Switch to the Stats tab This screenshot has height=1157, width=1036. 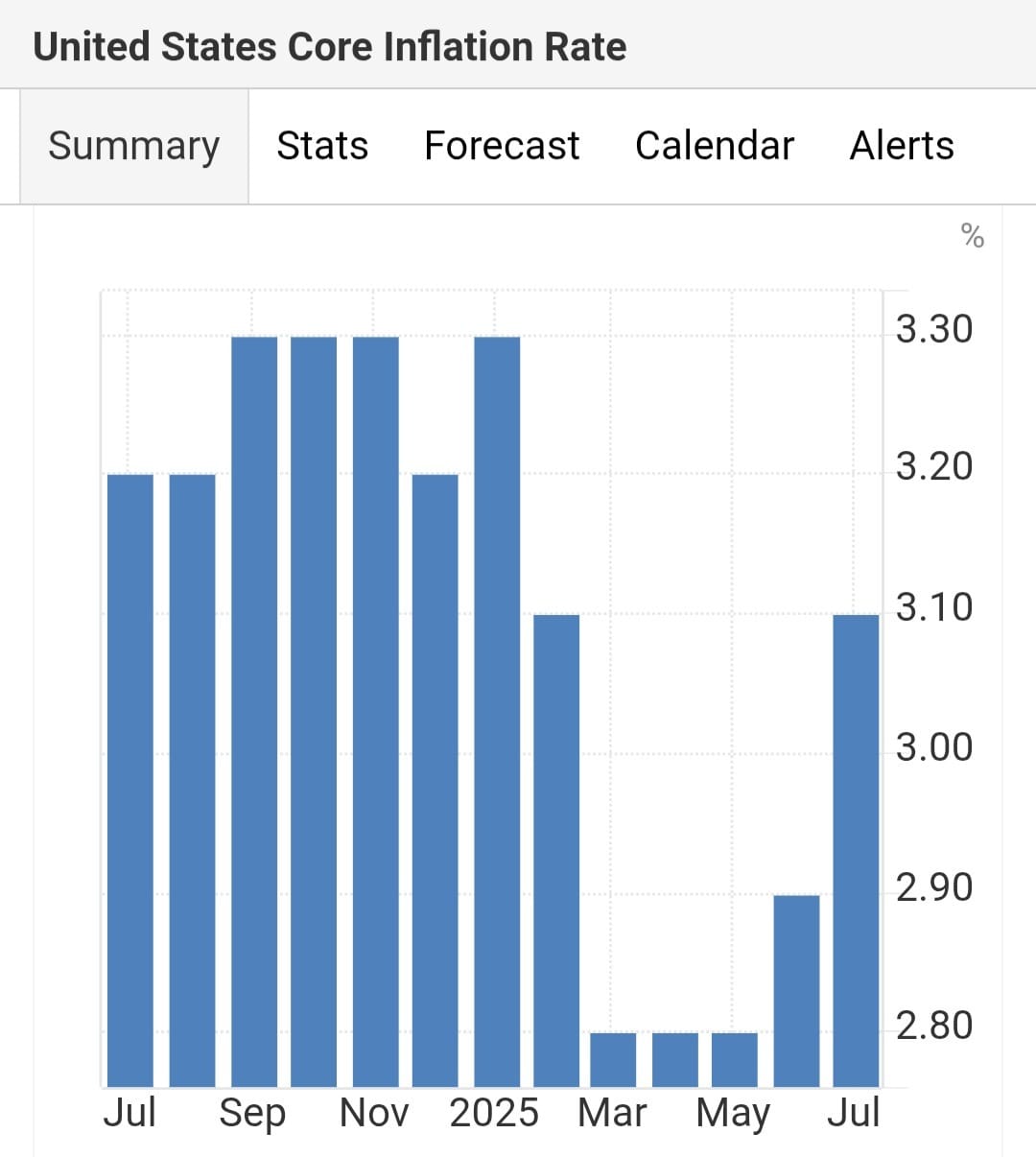pos(322,146)
